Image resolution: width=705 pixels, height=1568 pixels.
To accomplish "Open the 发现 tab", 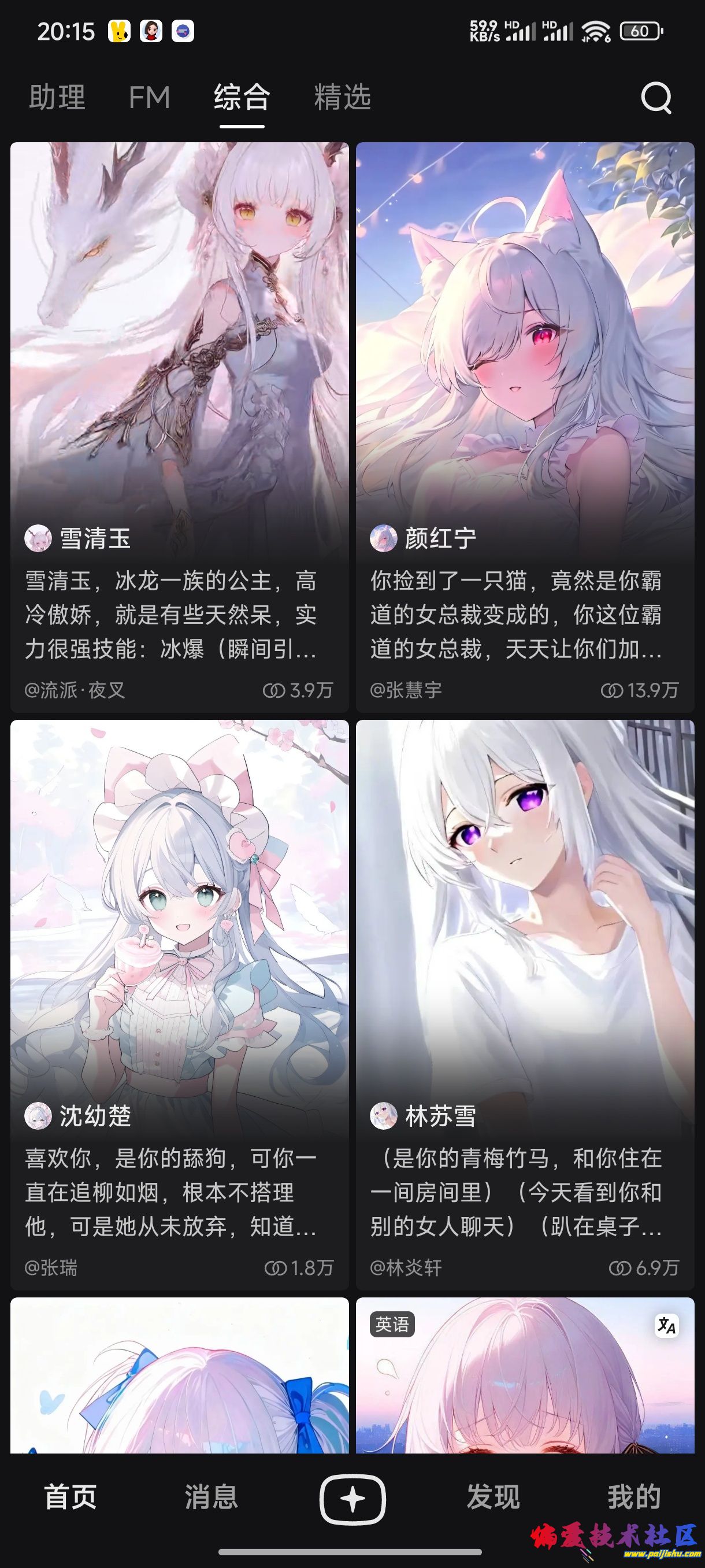I will pos(493,1497).
